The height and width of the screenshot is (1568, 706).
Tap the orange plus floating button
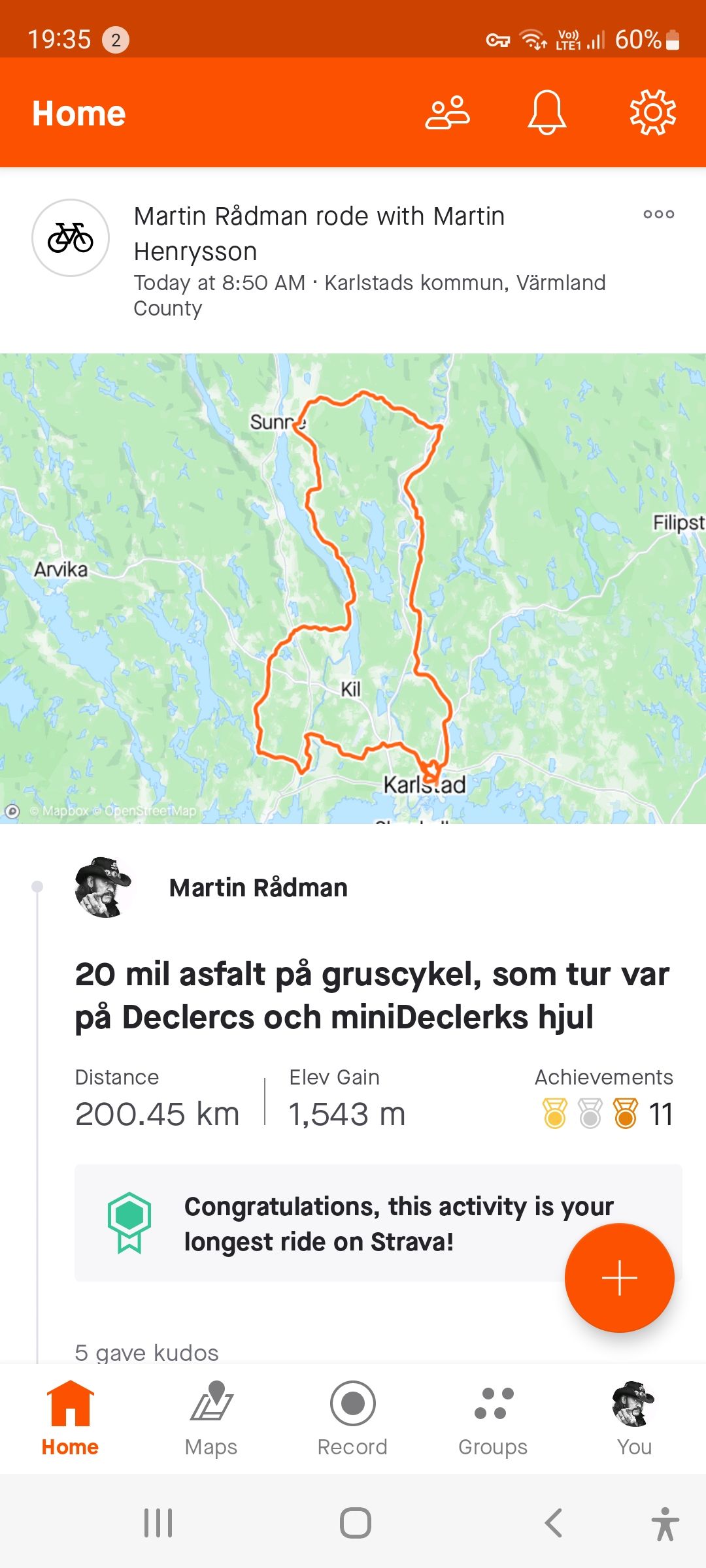coord(619,1278)
